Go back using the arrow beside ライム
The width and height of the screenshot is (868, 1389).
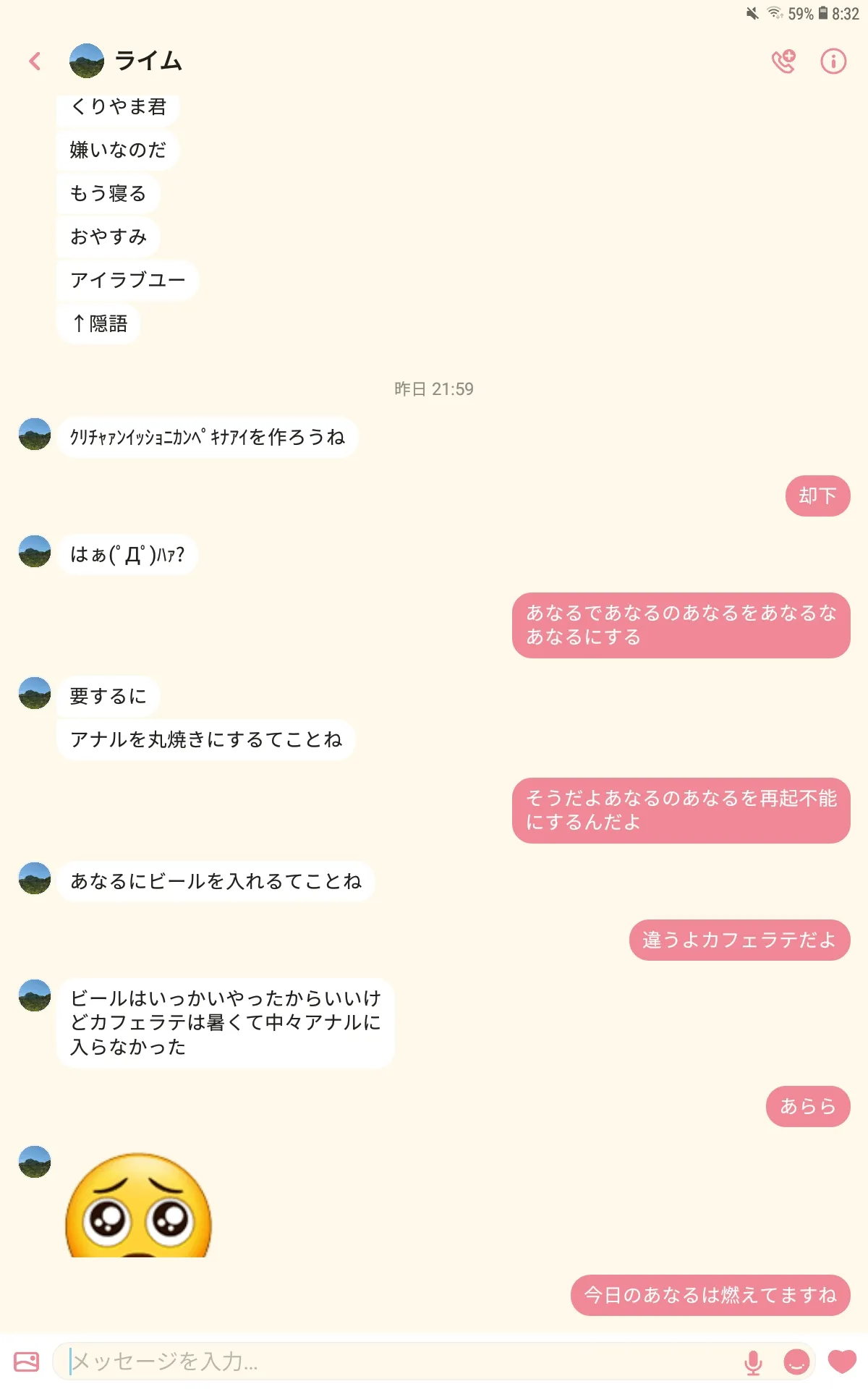pos(35,61)
